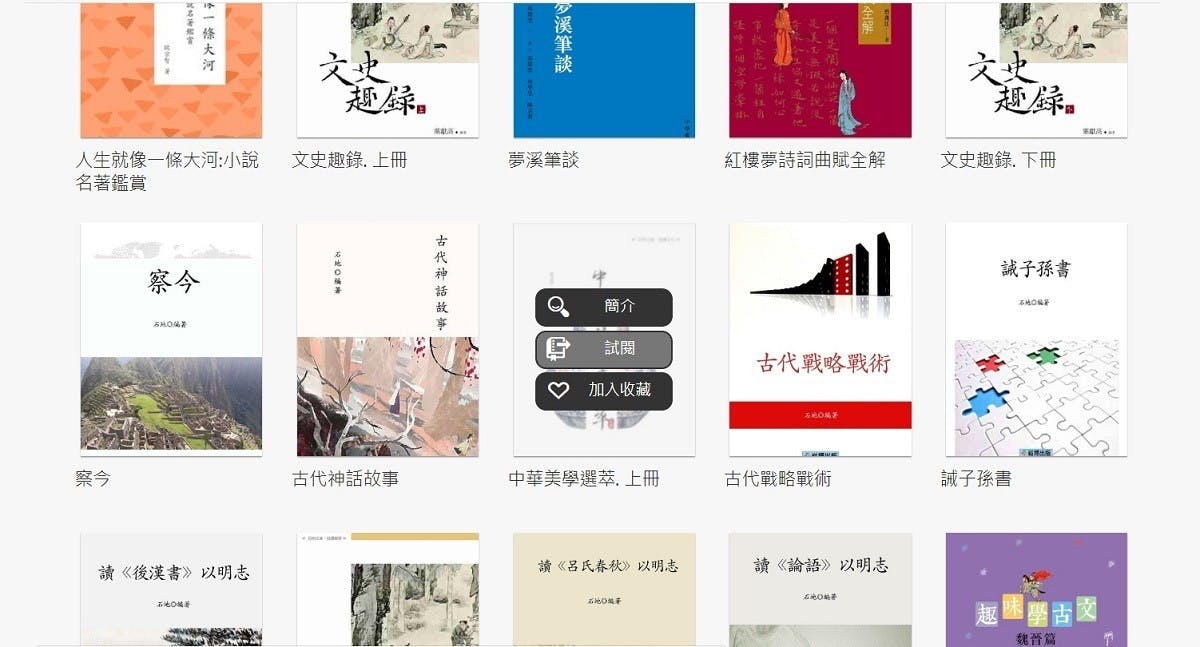View 讀《論語》以明志
1200x647 pixels.
click(x=820, y=589)
